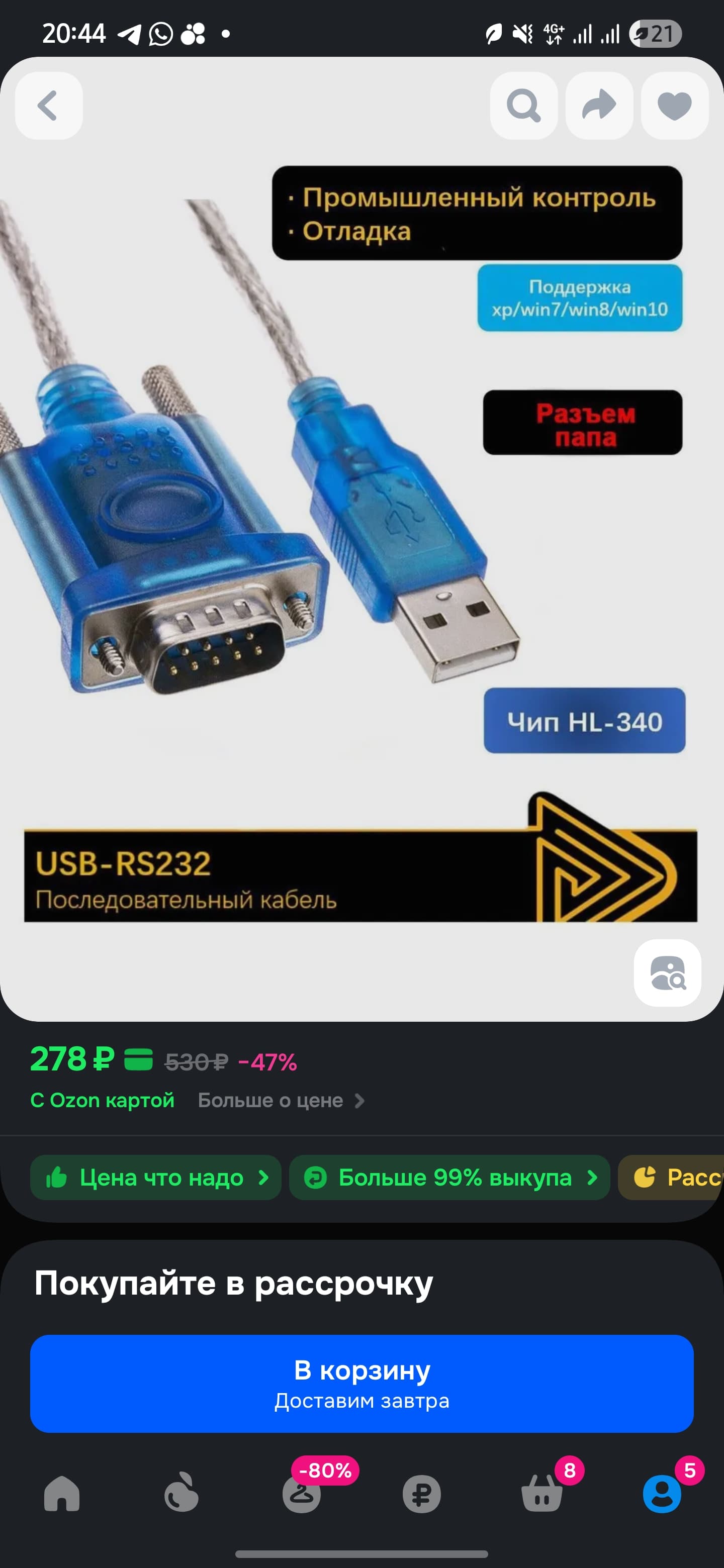Share this product
The image size is (724, 1568).
click(x=599, y=106)
